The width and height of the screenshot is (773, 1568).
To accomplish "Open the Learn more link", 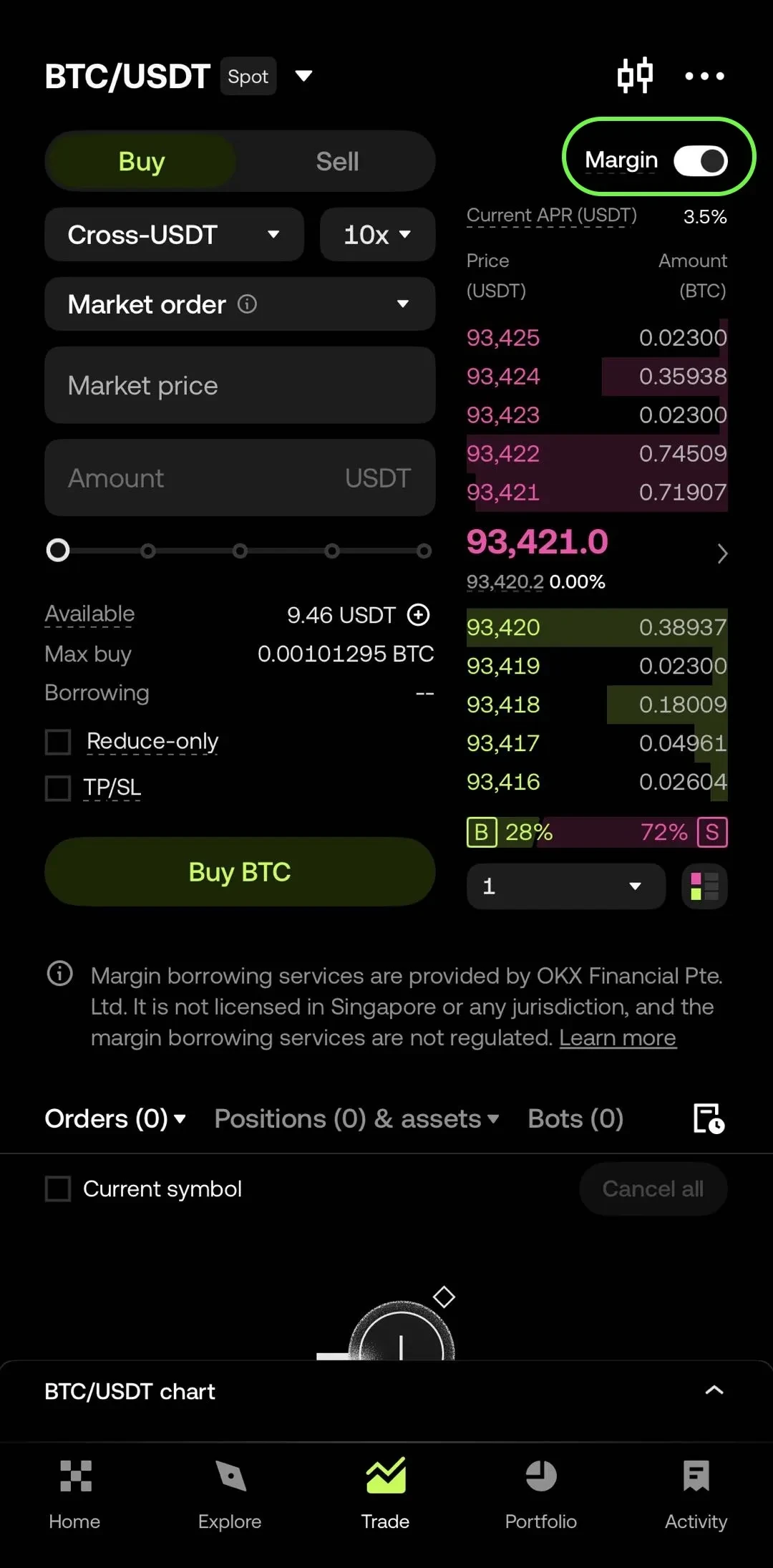I will [x=617, y=1037].
